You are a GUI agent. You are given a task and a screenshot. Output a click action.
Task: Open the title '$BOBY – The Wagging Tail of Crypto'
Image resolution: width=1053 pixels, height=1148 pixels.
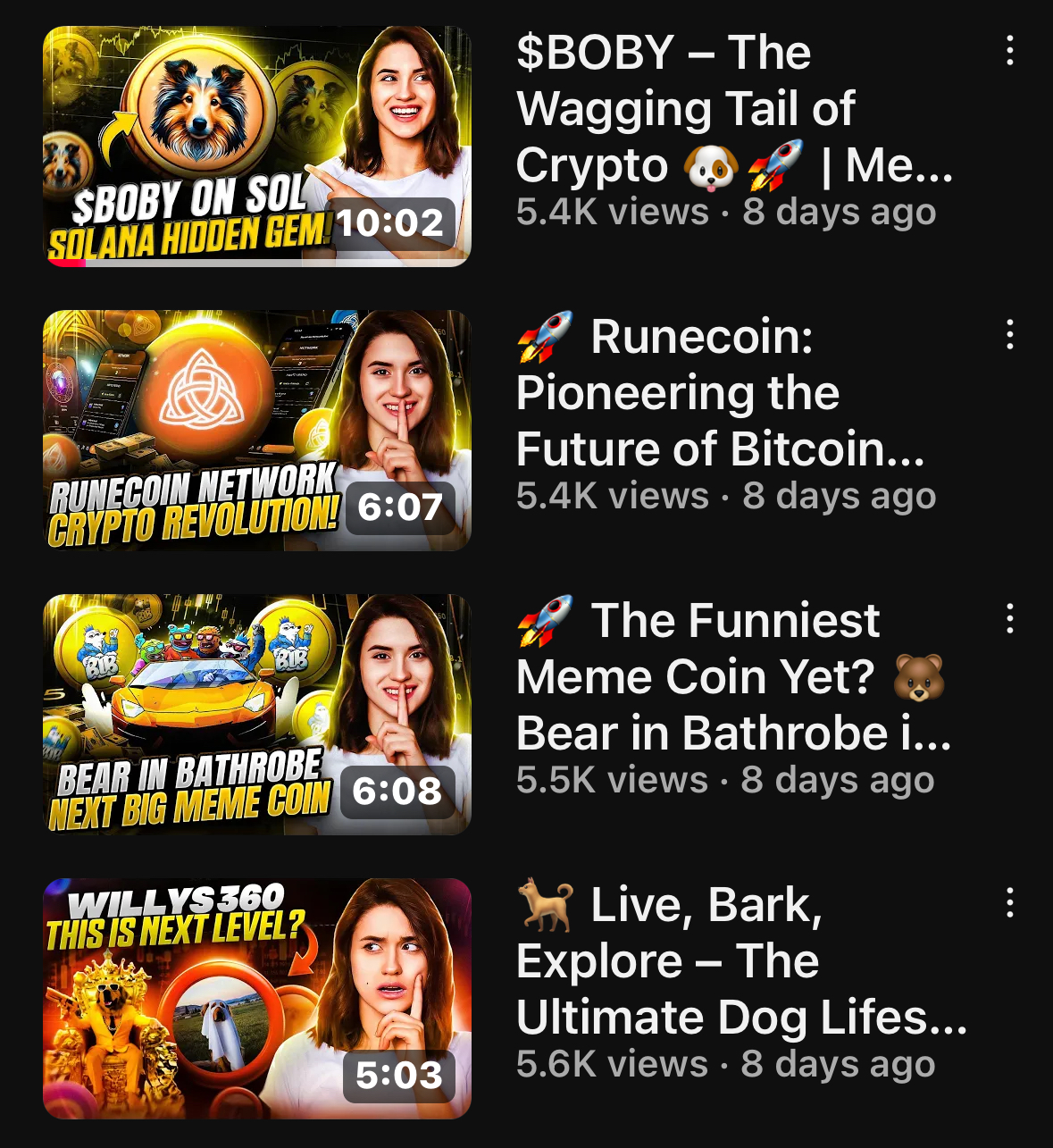pos(732,109)
